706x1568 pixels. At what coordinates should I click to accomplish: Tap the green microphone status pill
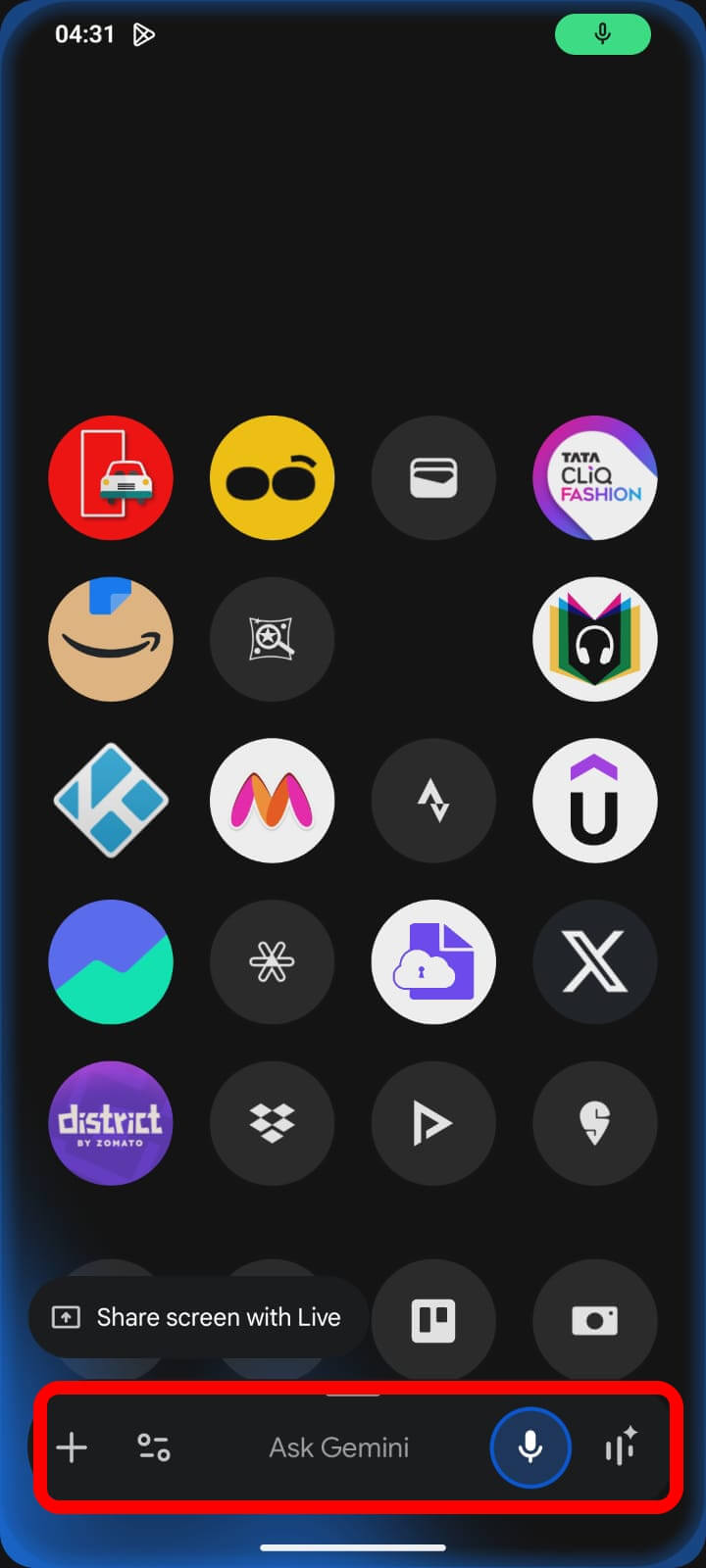click(603, 33)
